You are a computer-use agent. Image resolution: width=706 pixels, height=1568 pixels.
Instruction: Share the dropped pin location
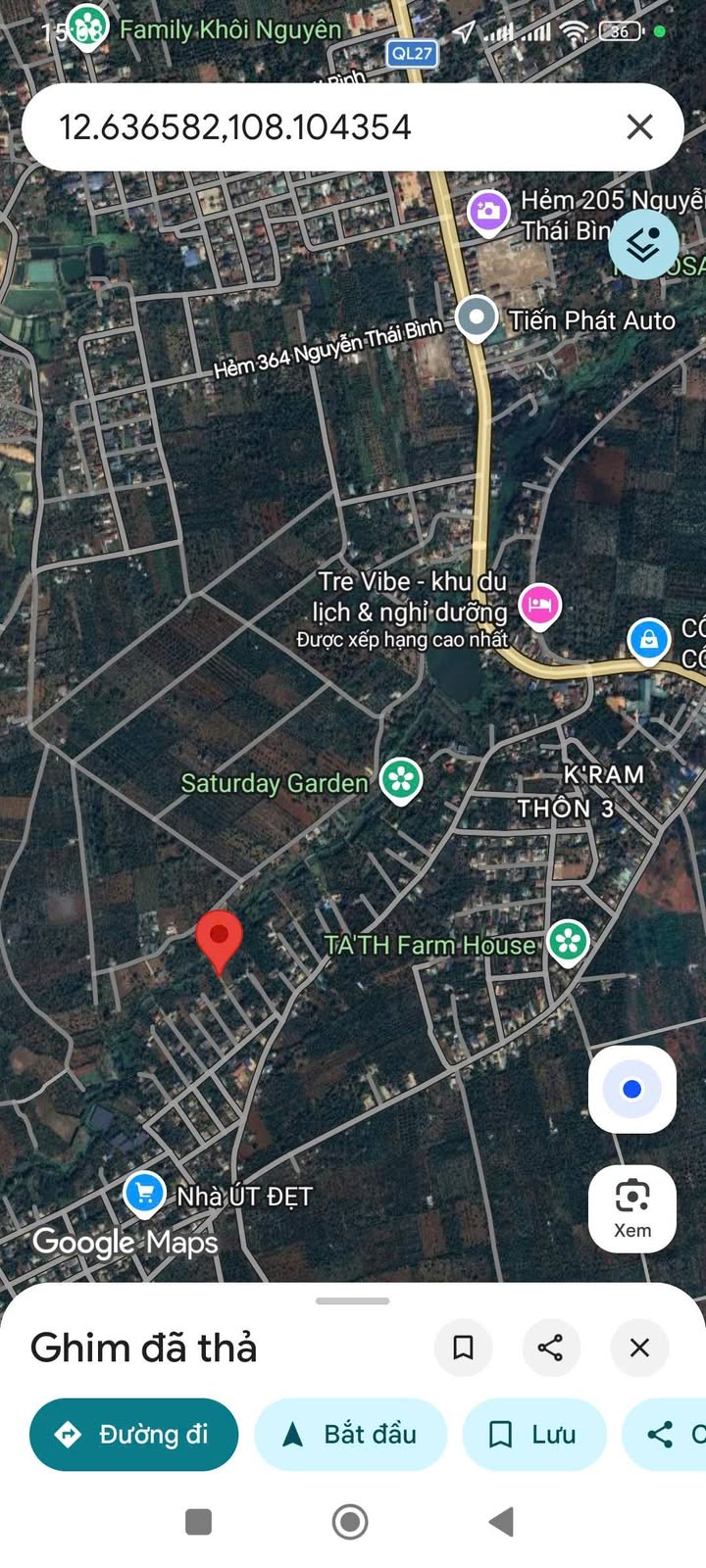coord(551,1347)
